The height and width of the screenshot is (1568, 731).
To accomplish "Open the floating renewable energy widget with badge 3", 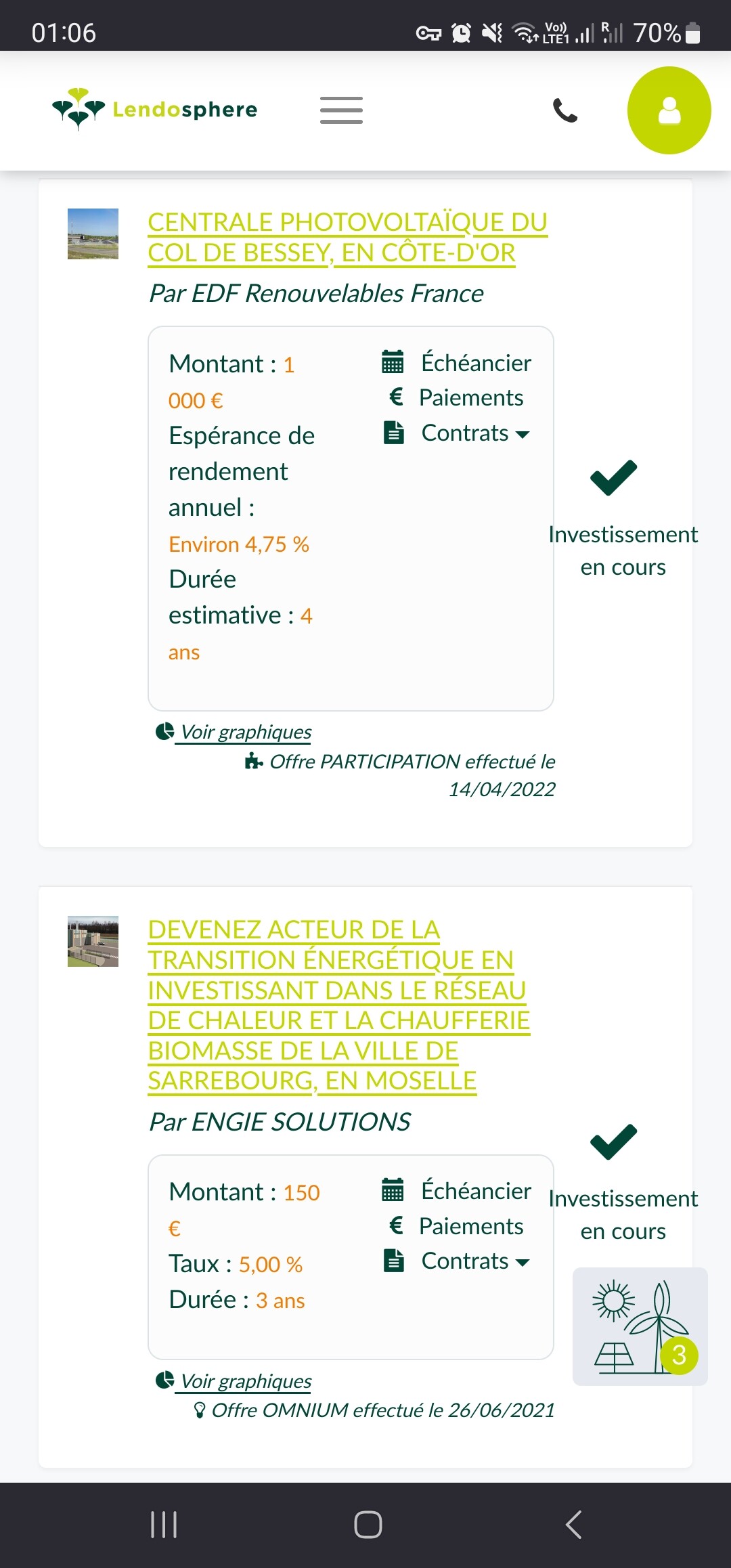I will pyautogui.click(x=640, y=1326).
